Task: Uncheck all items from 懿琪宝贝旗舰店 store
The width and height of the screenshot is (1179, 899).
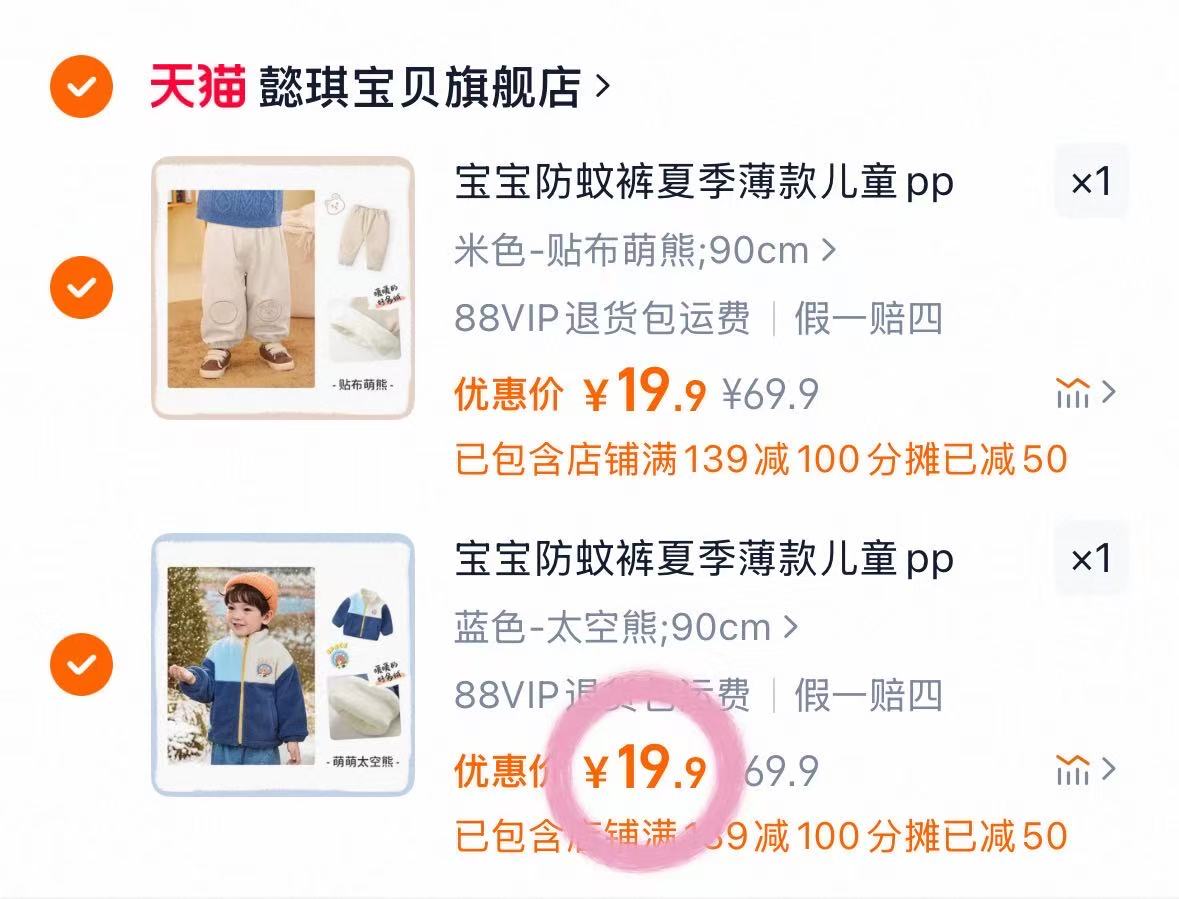Action: point(82,88)
